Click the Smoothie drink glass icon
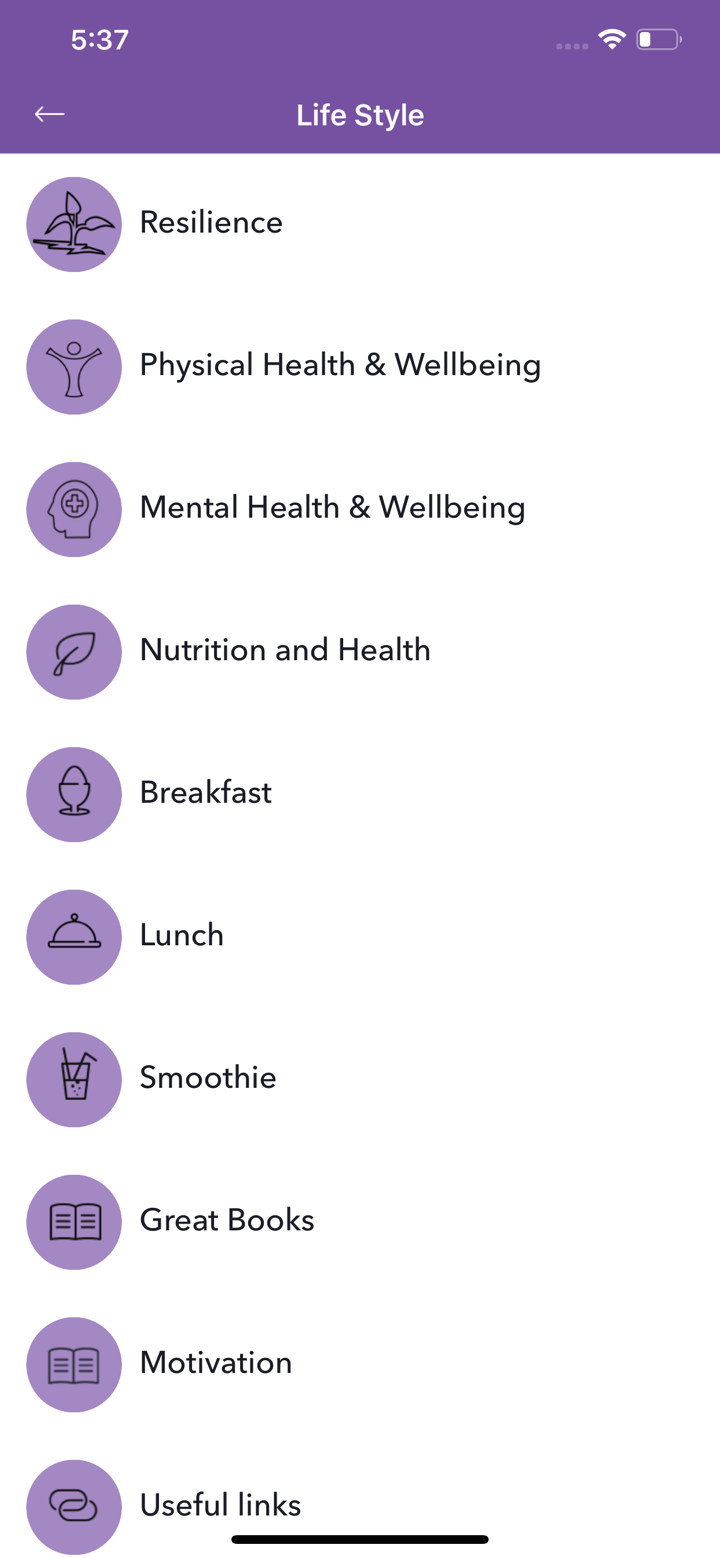Viewport: 720px width, 1558px height. [x=74, y=1079]
